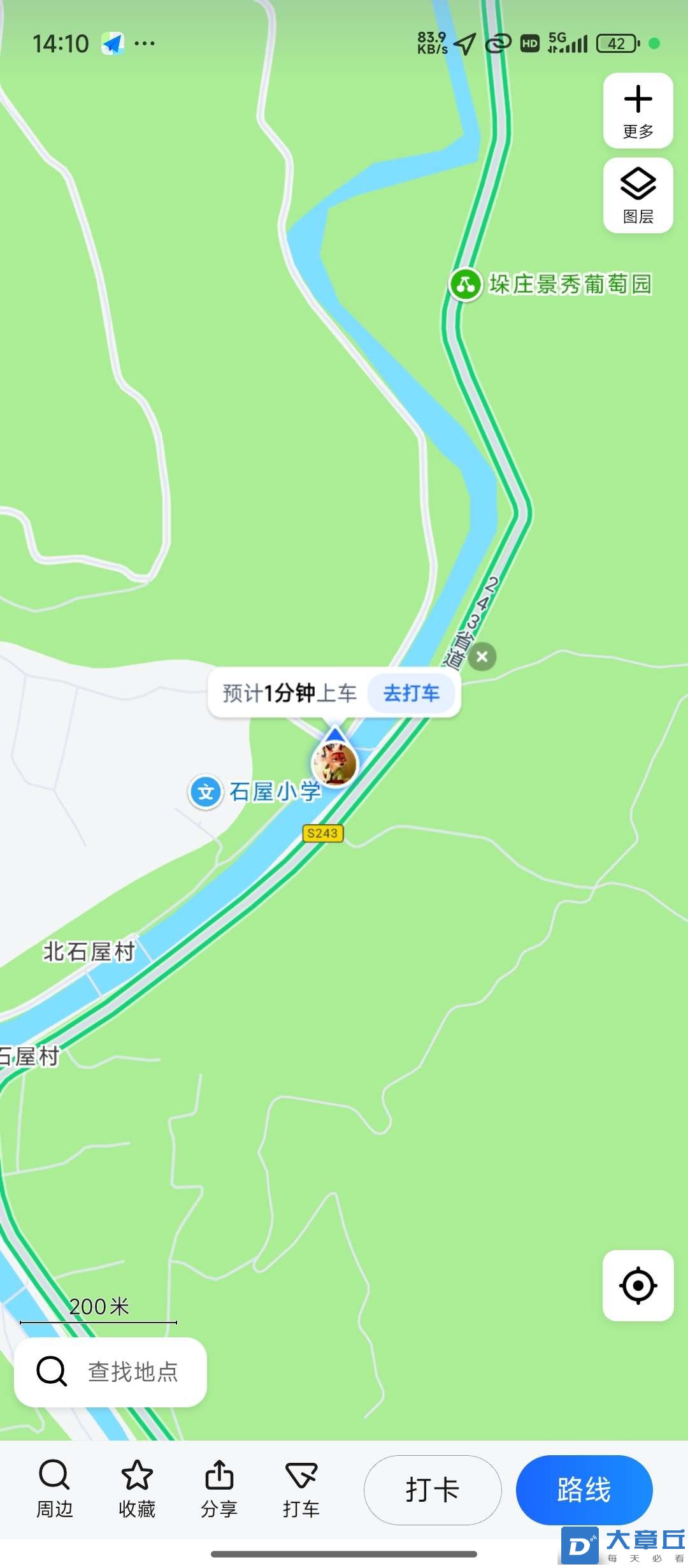Start a route with 路线
Image resolution: width=688 pixels, height=1568 pixels.
coord(584,1490)
